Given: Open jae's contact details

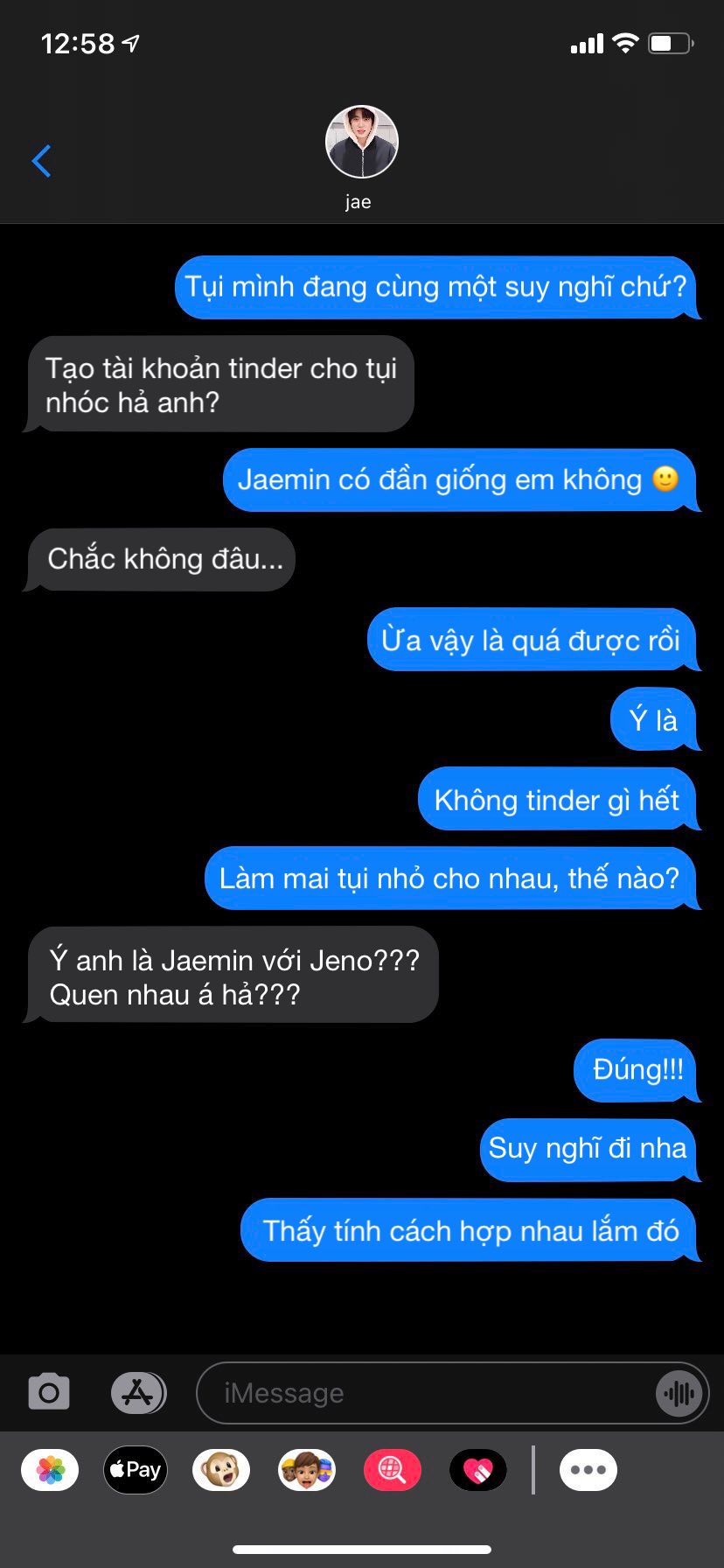Looking at the screenshot, I should (361, 143).
